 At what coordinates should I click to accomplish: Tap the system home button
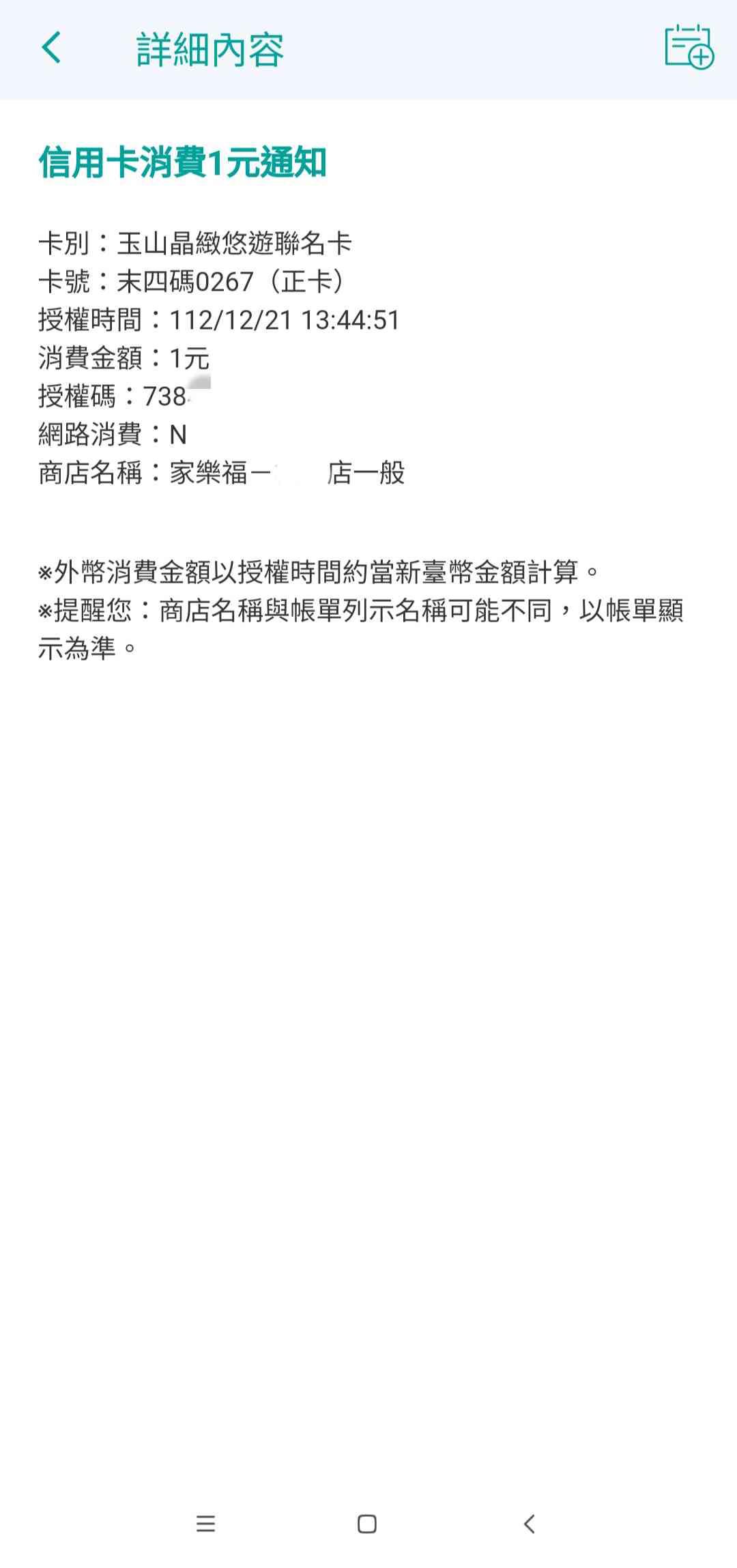(367, 1524)
